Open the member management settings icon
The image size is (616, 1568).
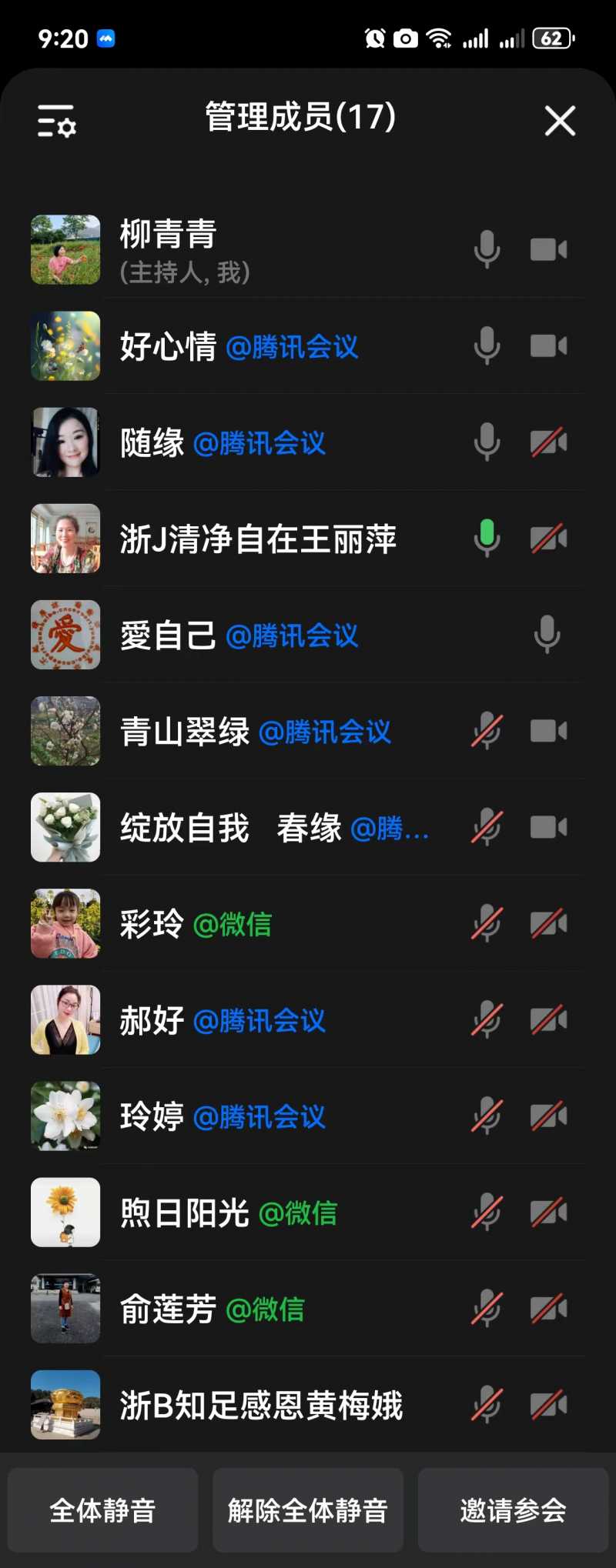click(x=56, y=122)
